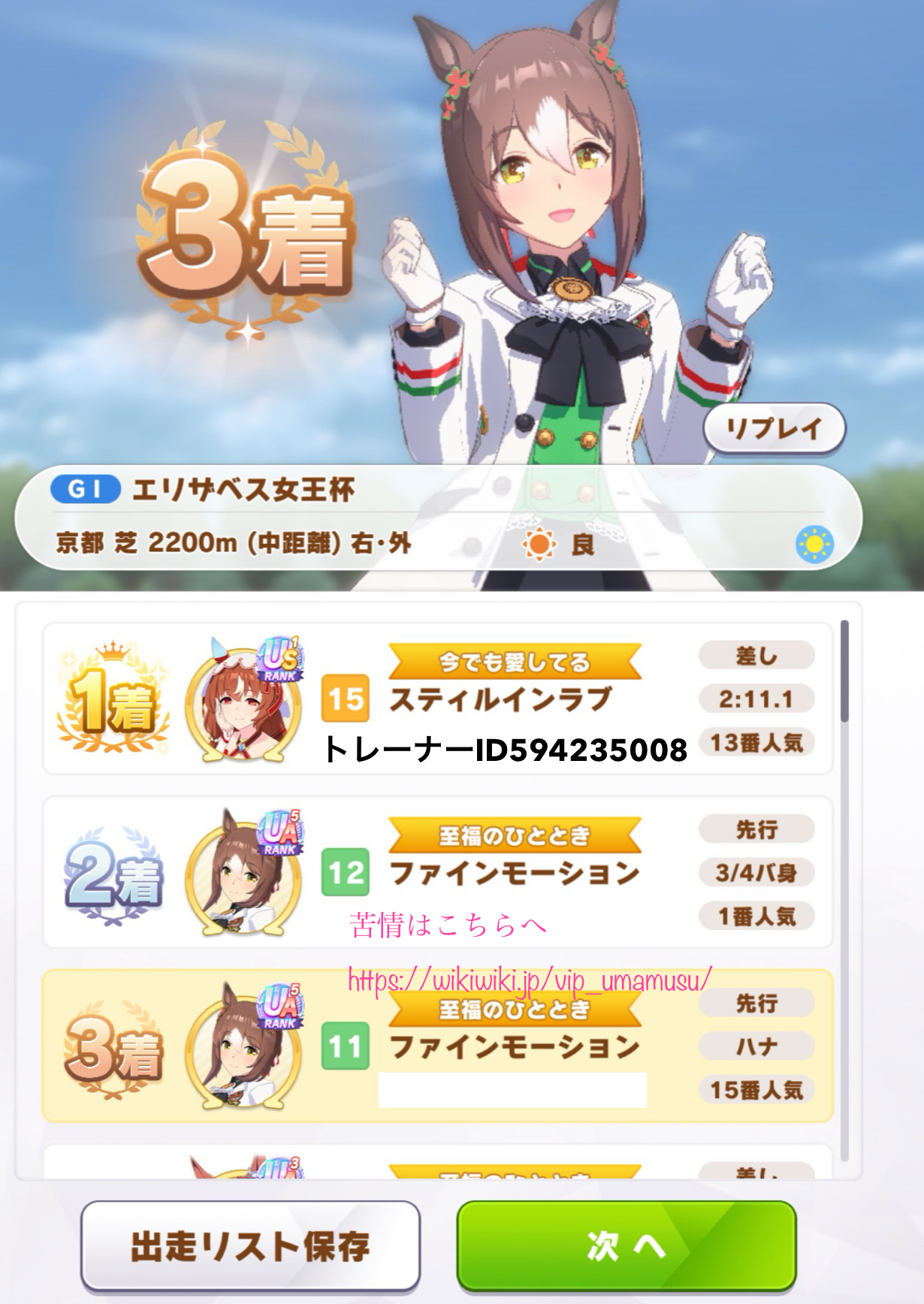924x1304 pixels.
Task: Open the 2nd place ファインモーション number 12 row
Action: (x=437, y=872)
